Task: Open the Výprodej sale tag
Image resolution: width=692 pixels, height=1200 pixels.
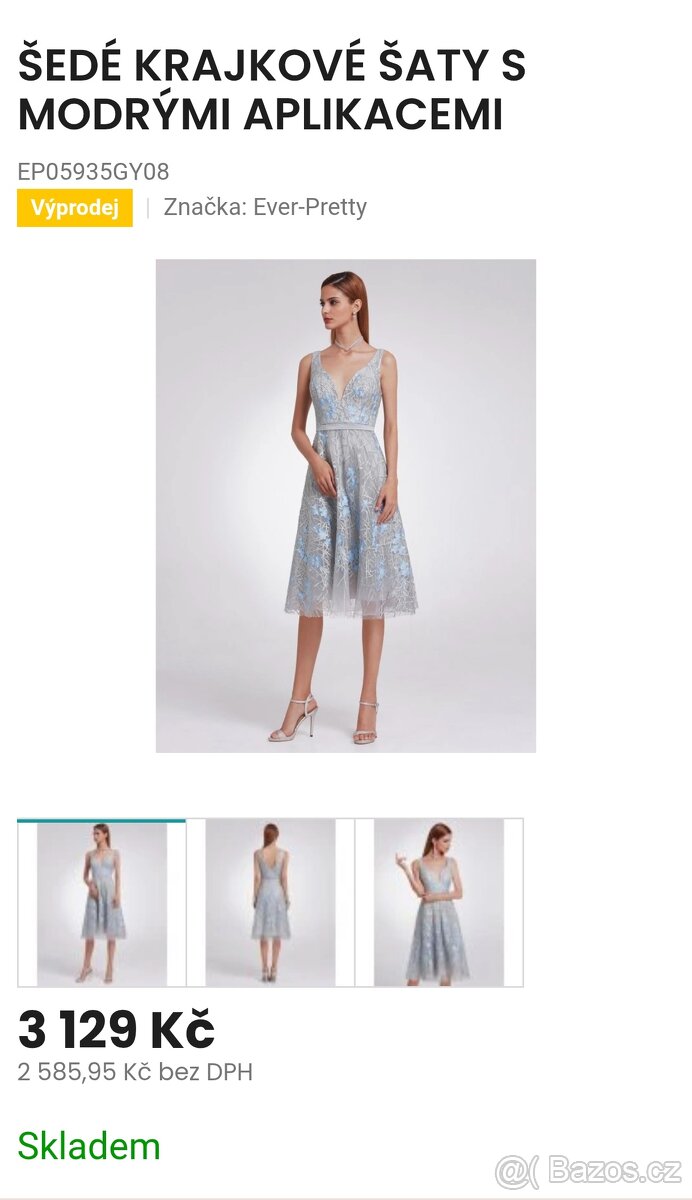Action: point(75,208)
